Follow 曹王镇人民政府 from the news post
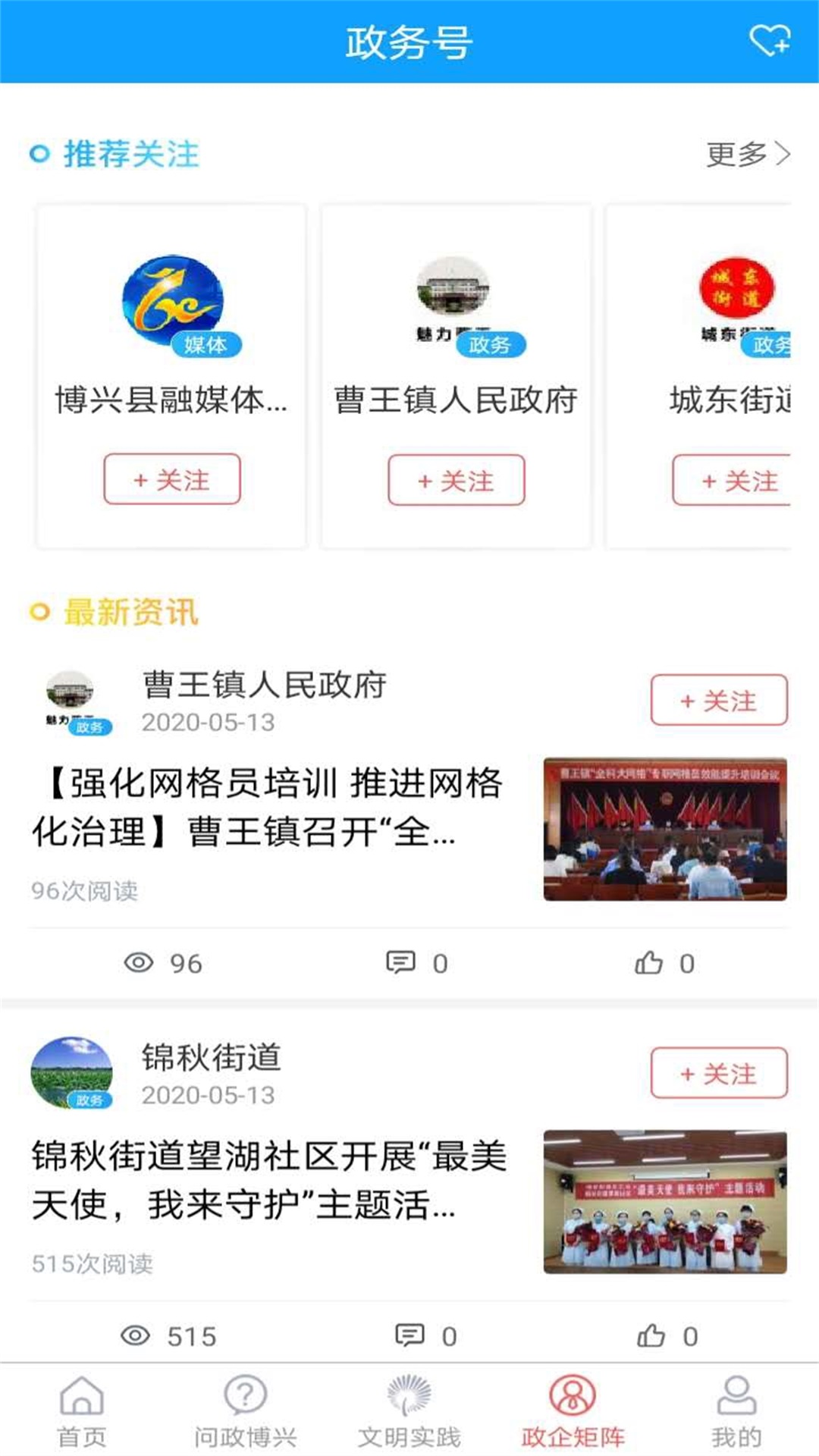This screenshot has width=819, height=1456. click(718, 700)
